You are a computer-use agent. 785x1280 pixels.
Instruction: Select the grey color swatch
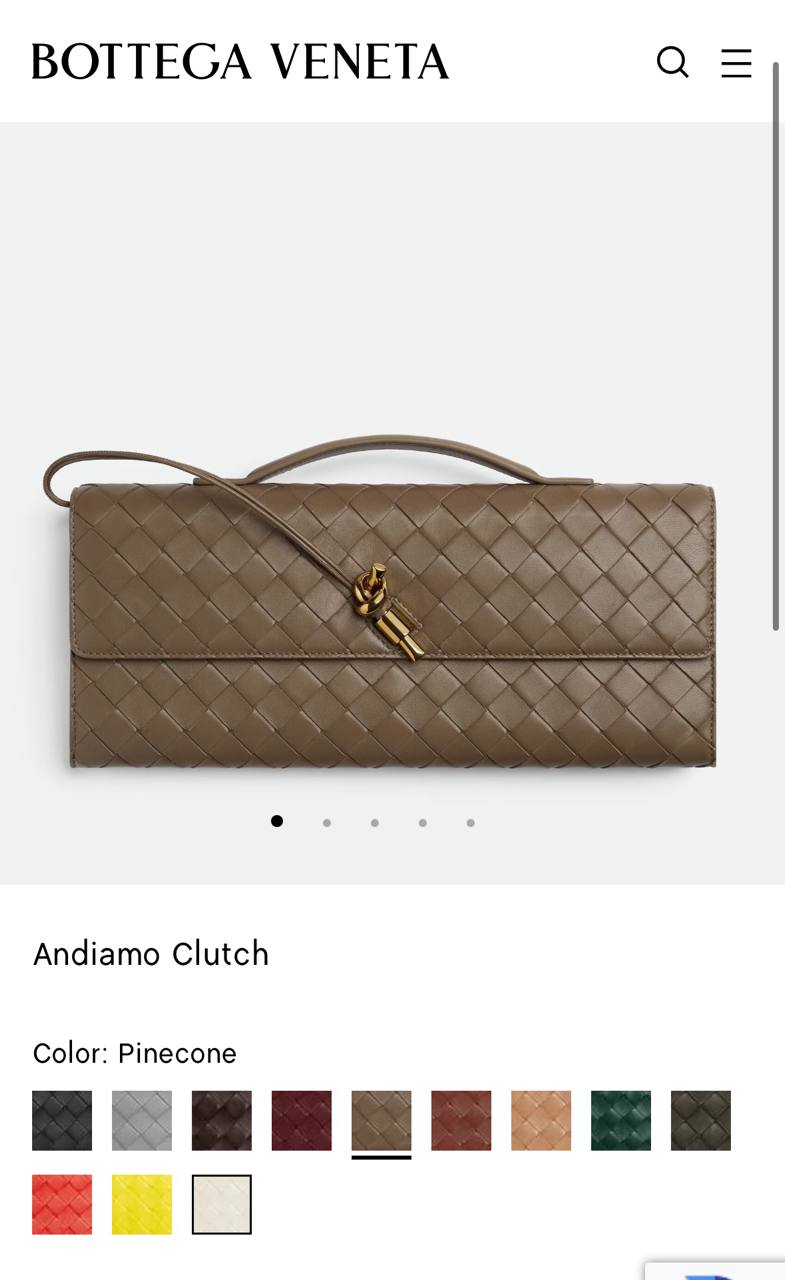pos(142,1120)
